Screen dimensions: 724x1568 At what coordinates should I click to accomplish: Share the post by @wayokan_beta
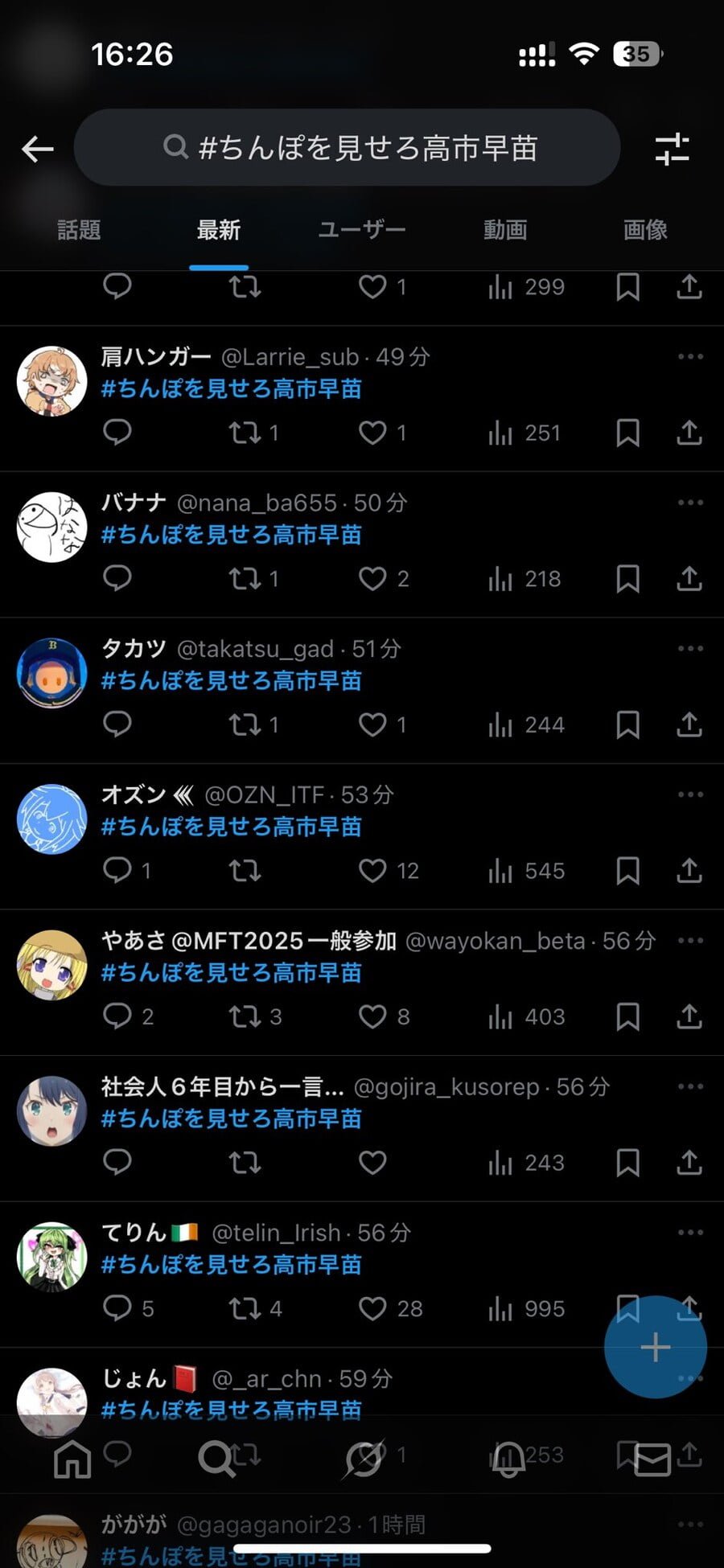coord(689,1016)
